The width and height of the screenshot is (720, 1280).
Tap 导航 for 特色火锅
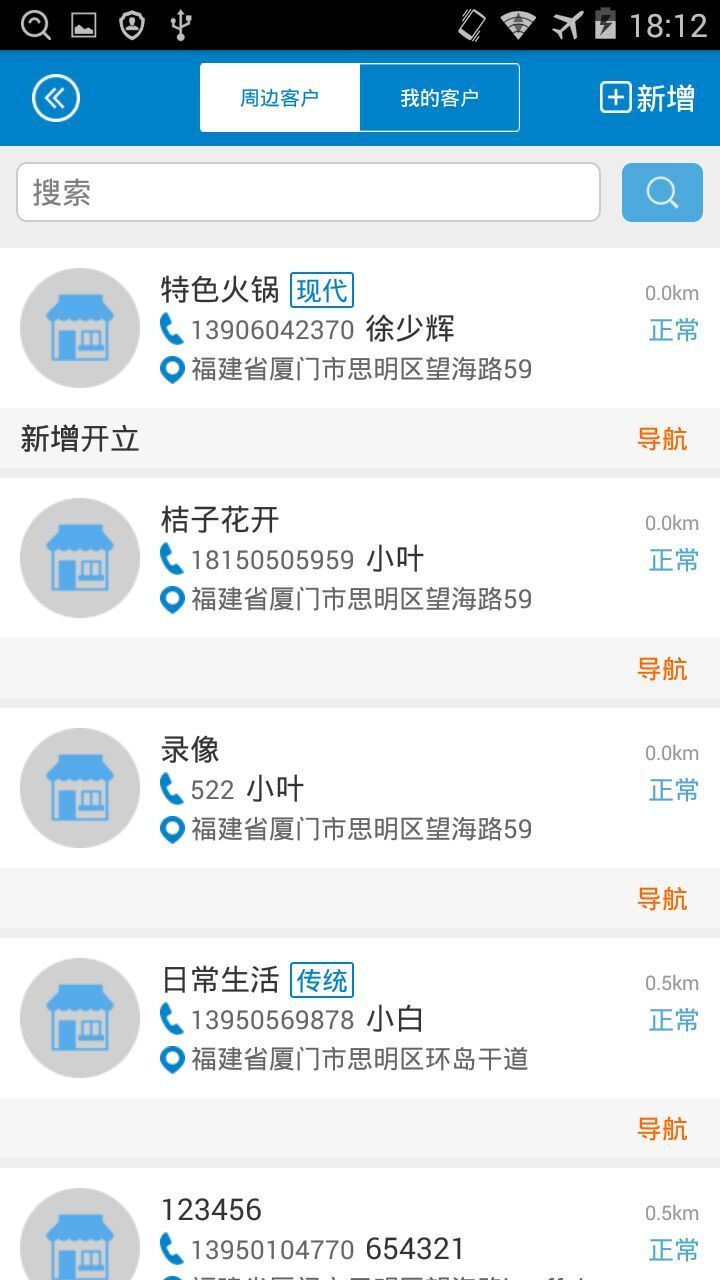tap(661, 439)
